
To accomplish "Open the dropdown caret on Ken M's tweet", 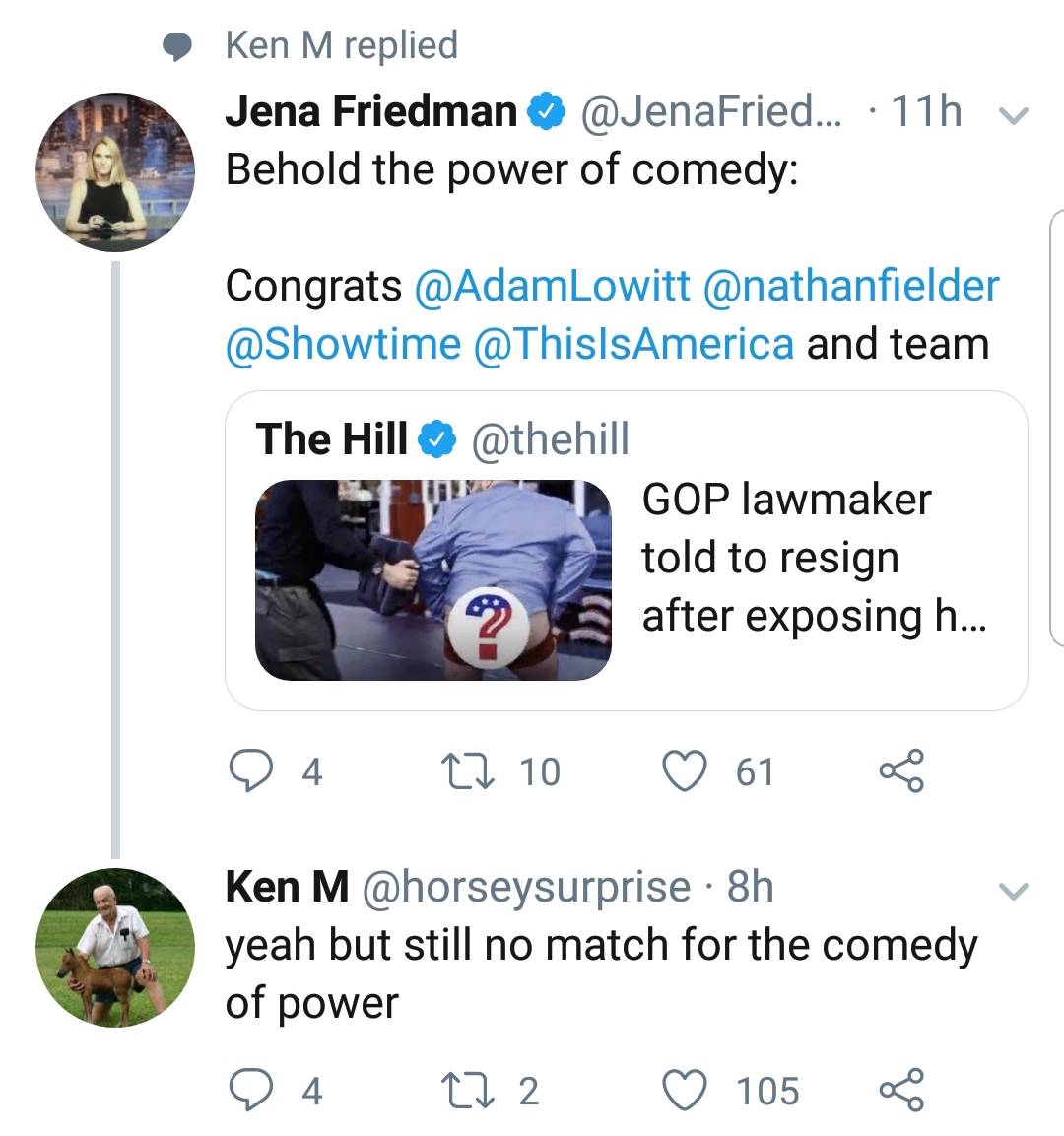I will point(1014,890).
